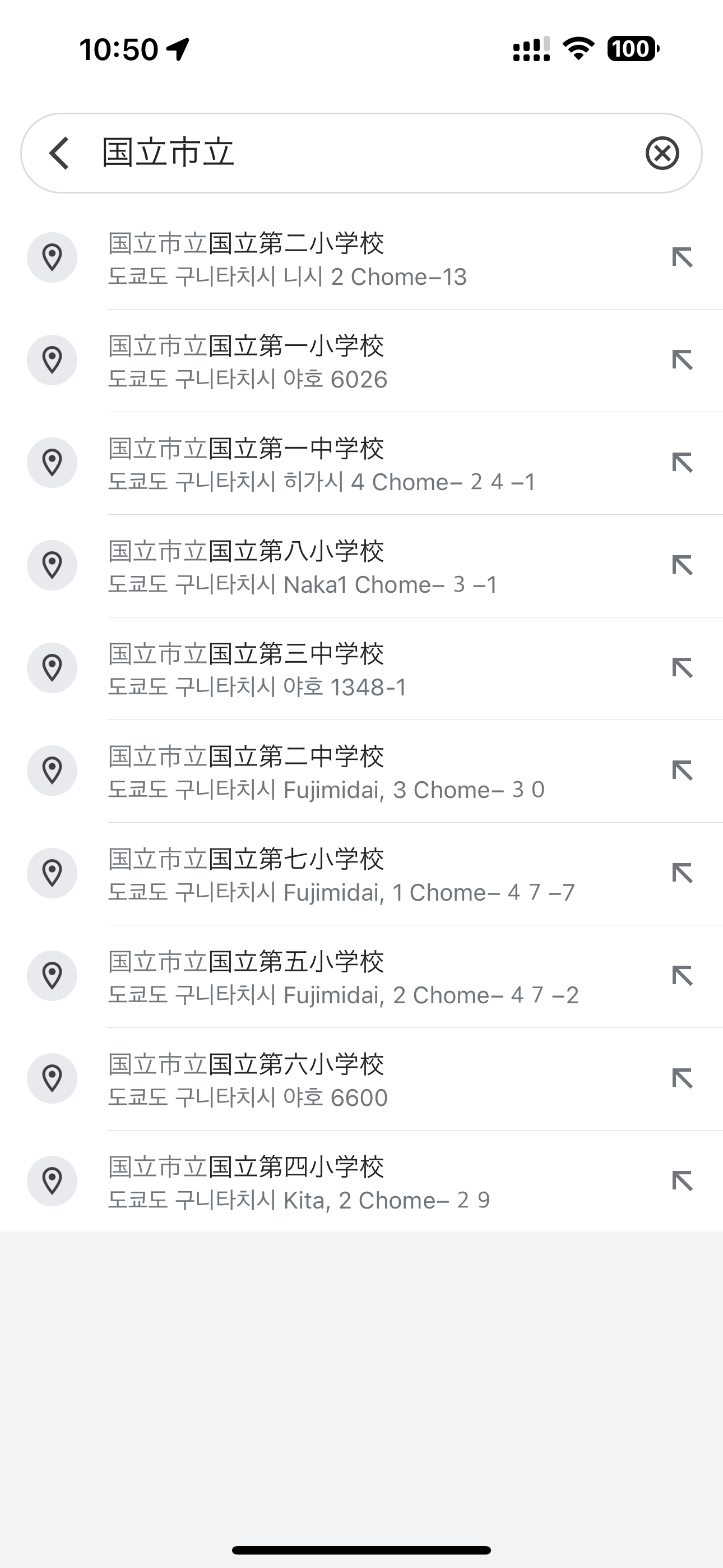Image resolution: width=723 pixels, height=1568 pixels.
Task: Insert 国立第二小学校 into search with arrow icon
Action: coord(682,257)
